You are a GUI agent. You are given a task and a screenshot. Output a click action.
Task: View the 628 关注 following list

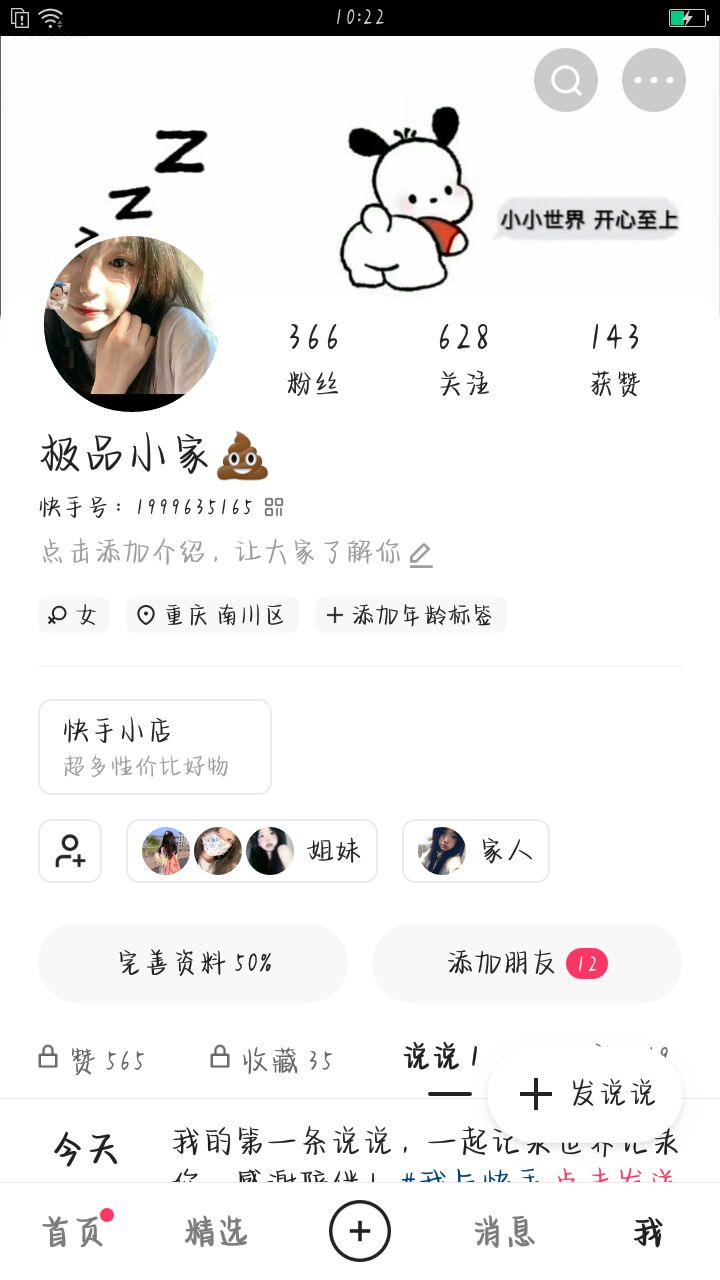464,358
